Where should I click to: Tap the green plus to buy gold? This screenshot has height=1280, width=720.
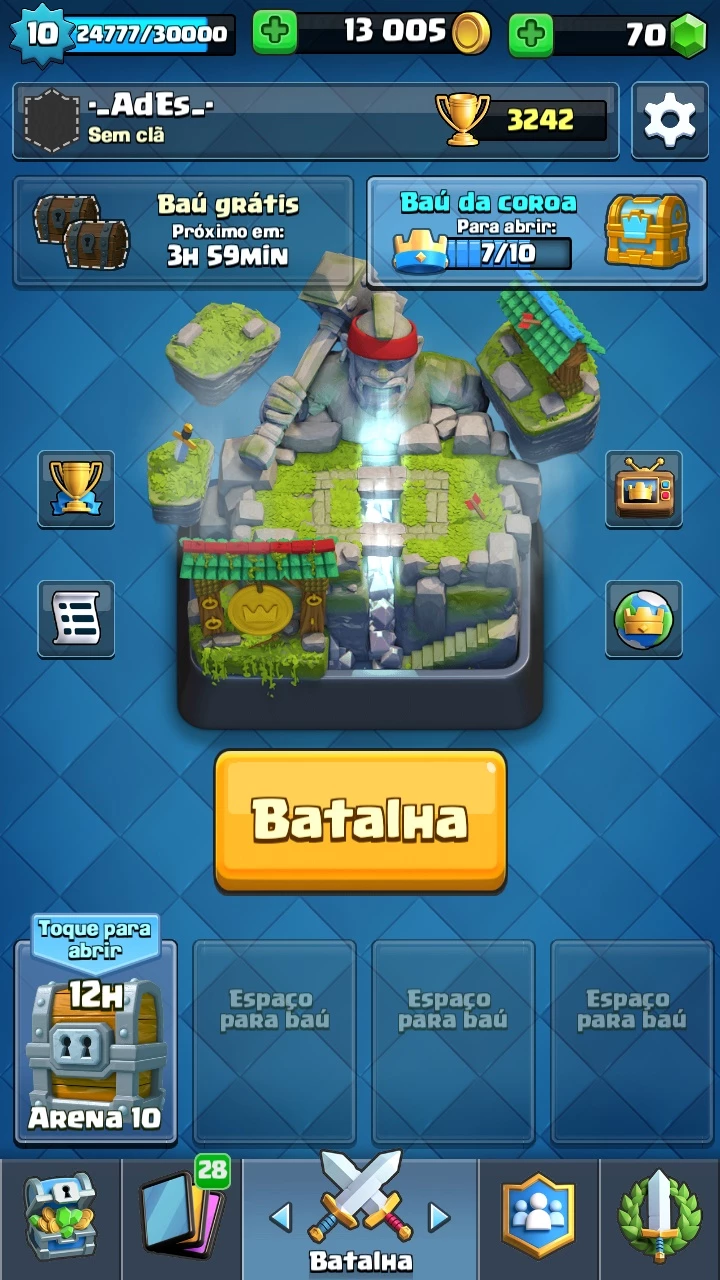(x=274, y=33)
